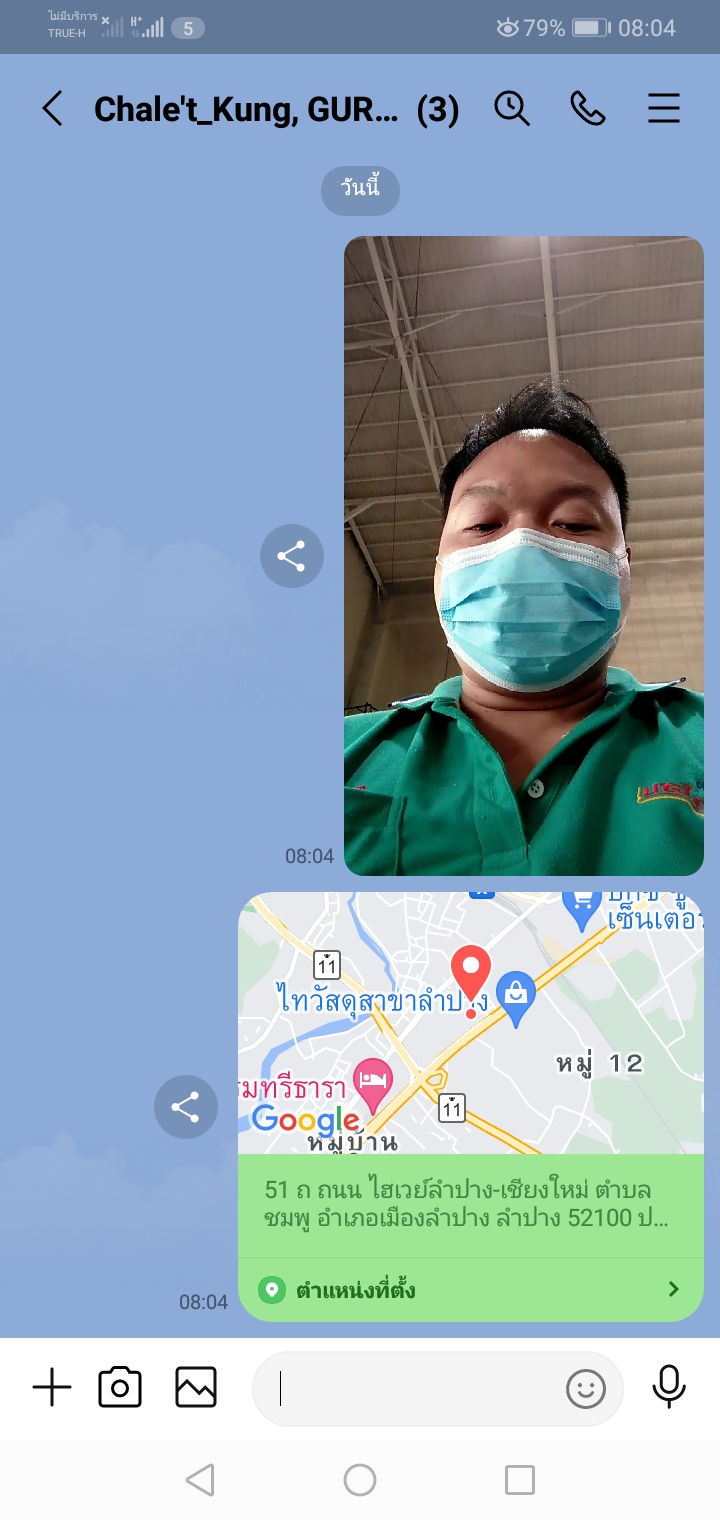Record a voice message
This screenshot has width=720, height=1520.
pyautogui.click(x=669, y=1387)
